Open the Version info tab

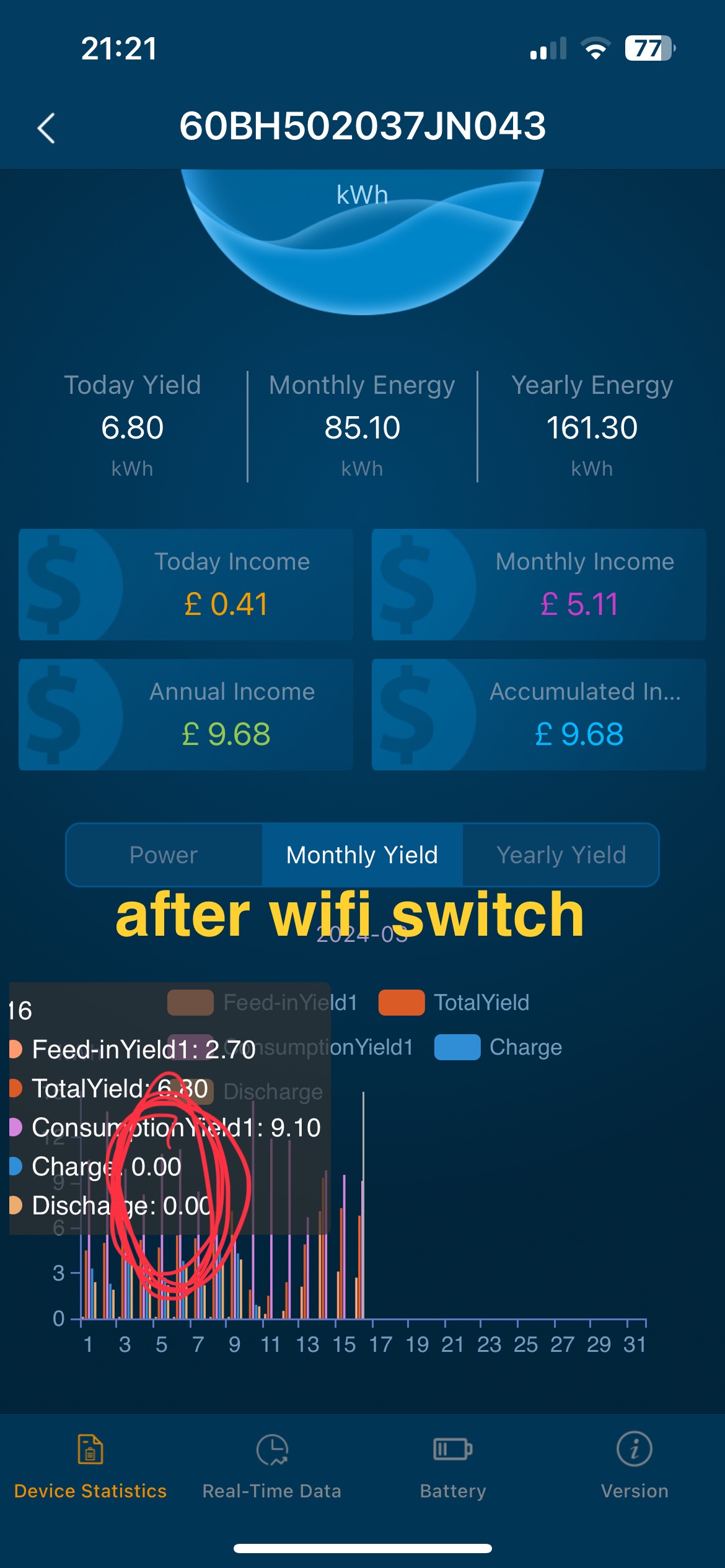635,1465
